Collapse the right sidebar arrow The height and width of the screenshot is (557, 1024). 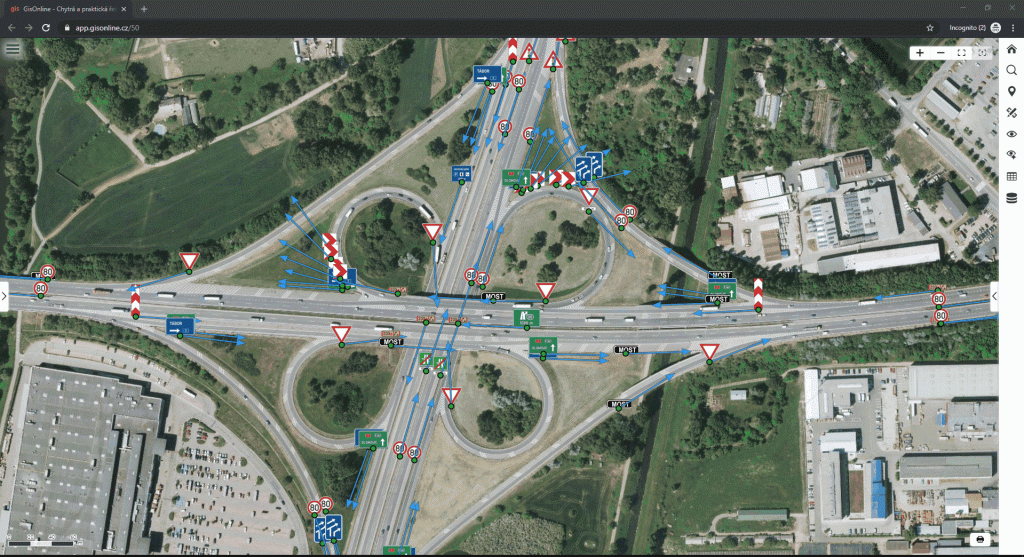click(995, 296)
